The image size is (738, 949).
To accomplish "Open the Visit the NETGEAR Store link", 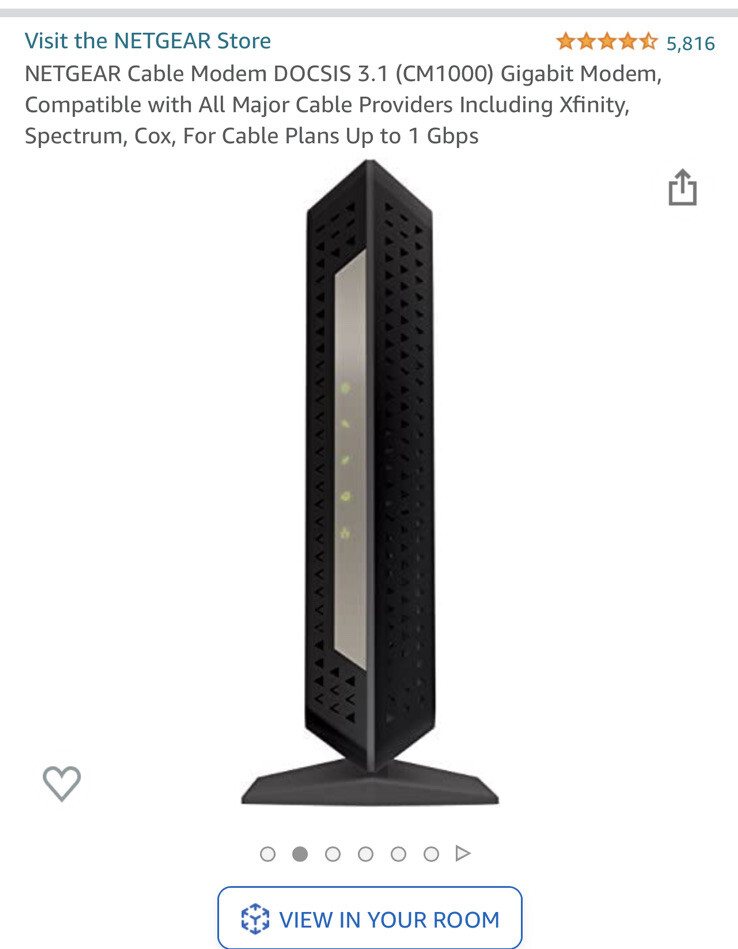I will click(148, 42).
